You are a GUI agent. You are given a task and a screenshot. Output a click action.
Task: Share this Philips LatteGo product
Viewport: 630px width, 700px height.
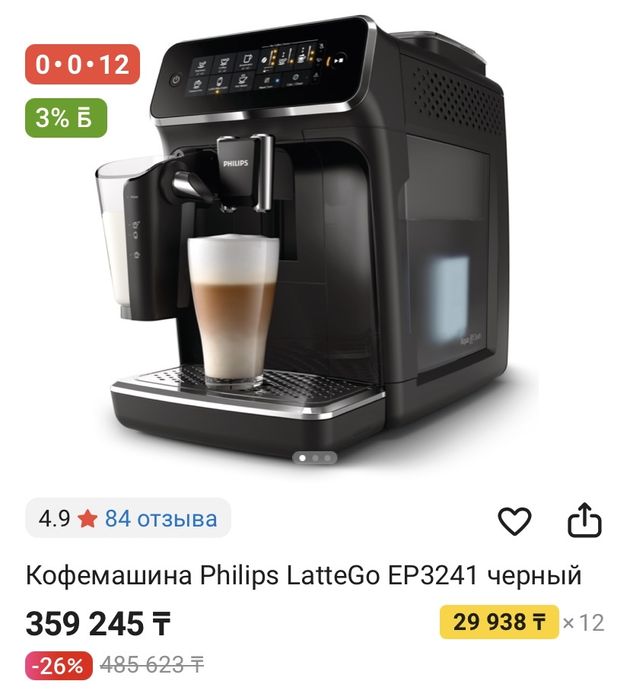coord(584,520)
